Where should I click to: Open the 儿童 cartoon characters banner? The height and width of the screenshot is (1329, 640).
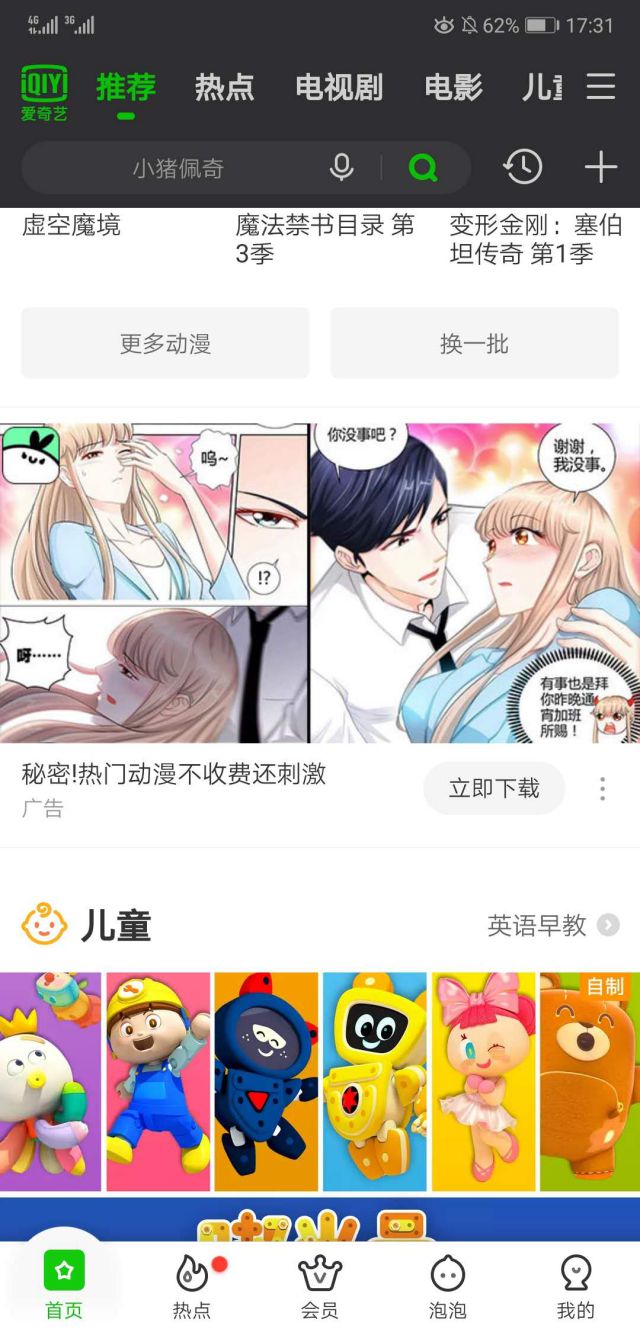[320, 1082]
